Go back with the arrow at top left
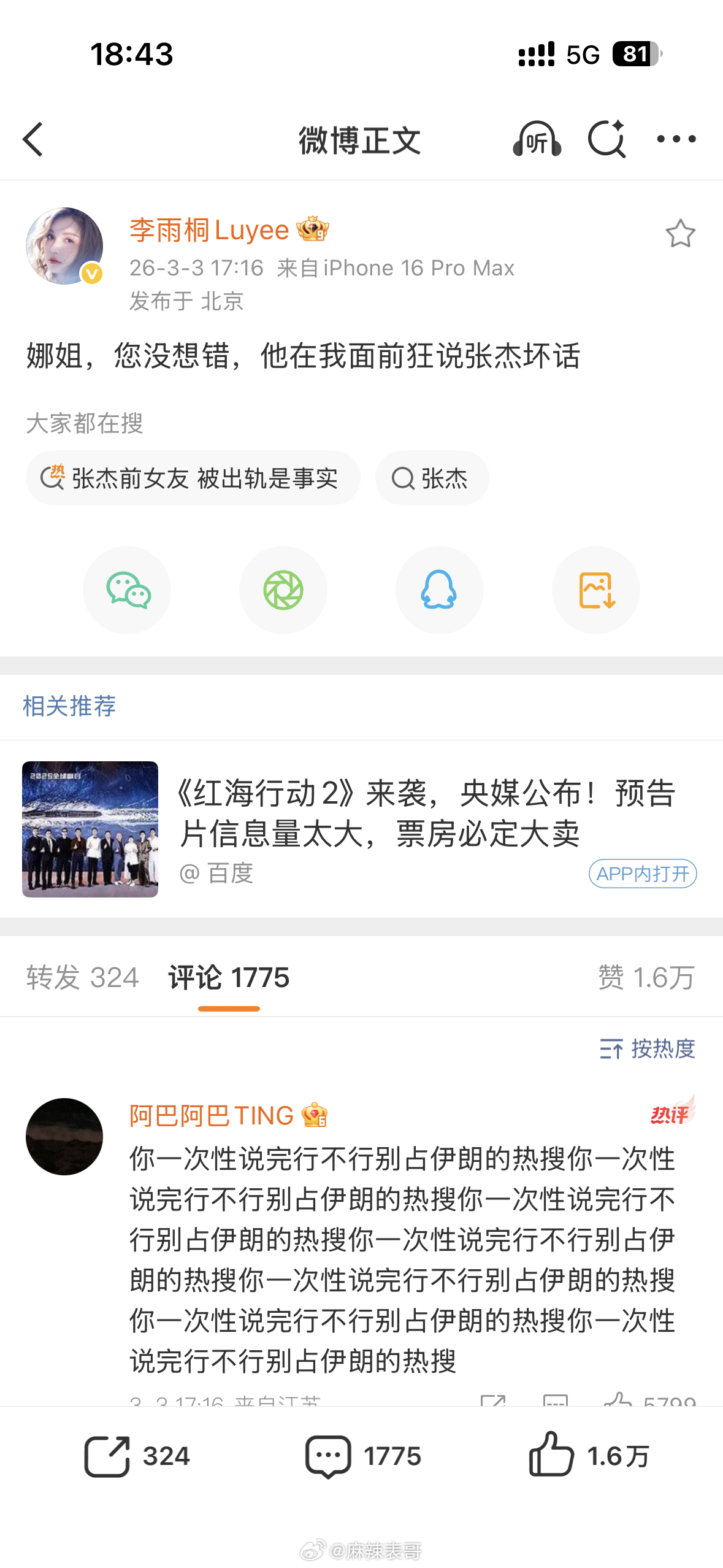 tap(33, 140)
